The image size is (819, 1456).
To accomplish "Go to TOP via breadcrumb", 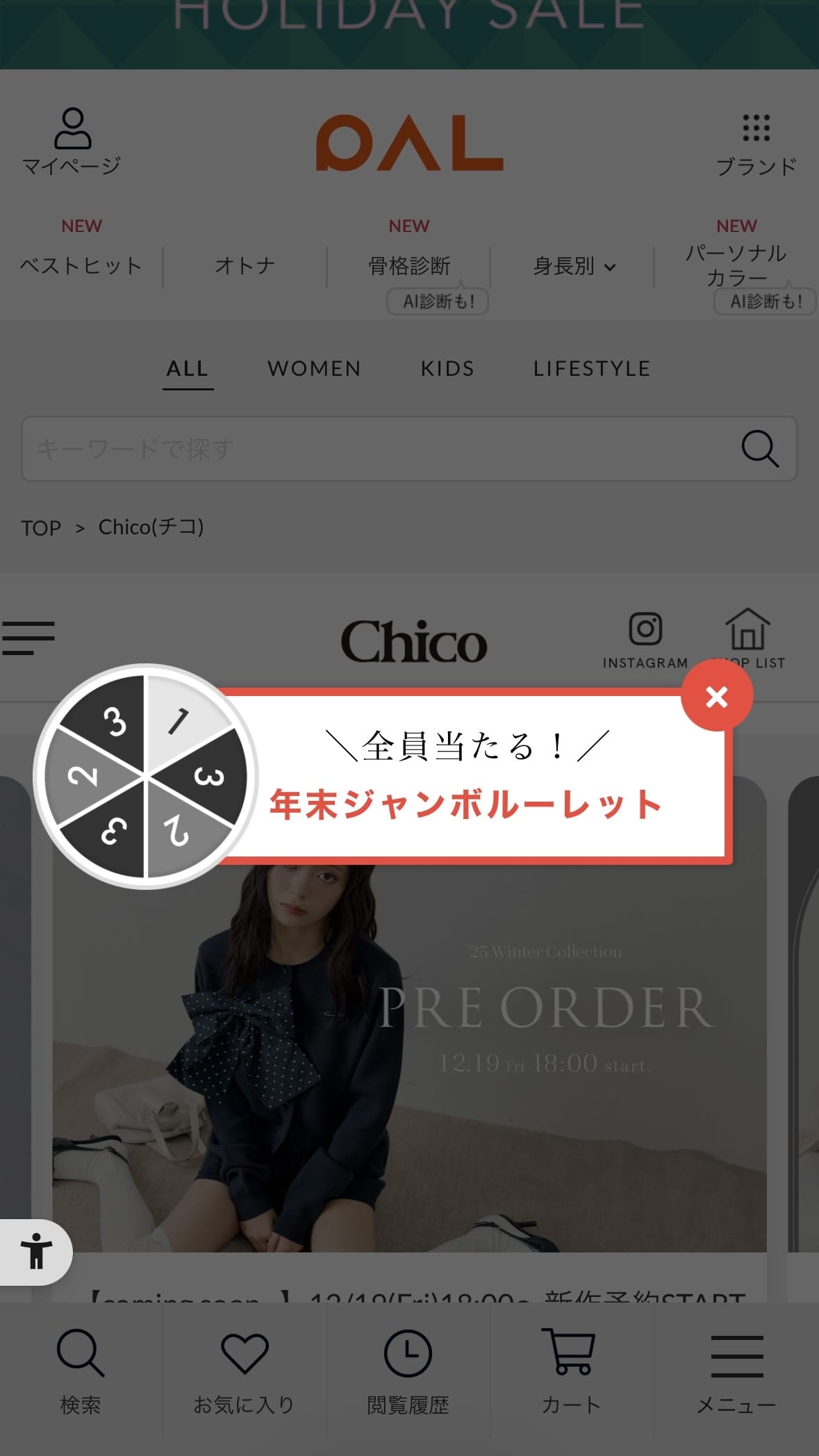I will 41,528.
